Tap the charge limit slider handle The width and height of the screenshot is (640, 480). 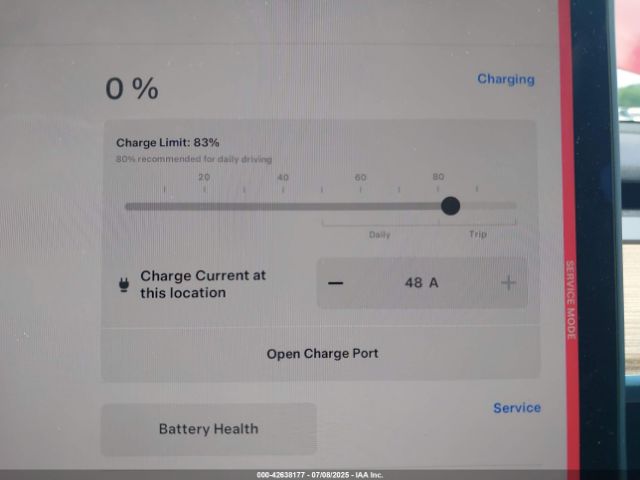tap(450, 206)
